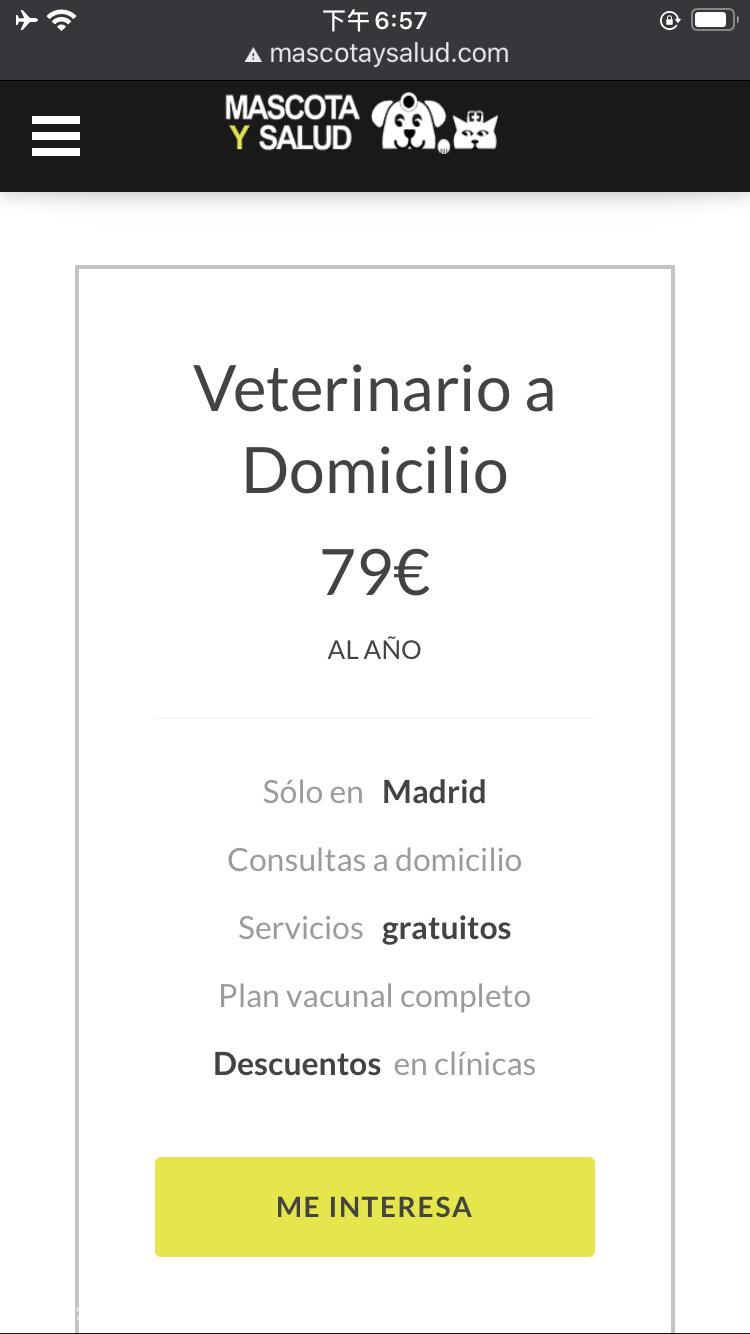This screenshot has width=750, height=1334.
Task: Tap the mascotaysalud.com address bar
Action: pos(376,53)
